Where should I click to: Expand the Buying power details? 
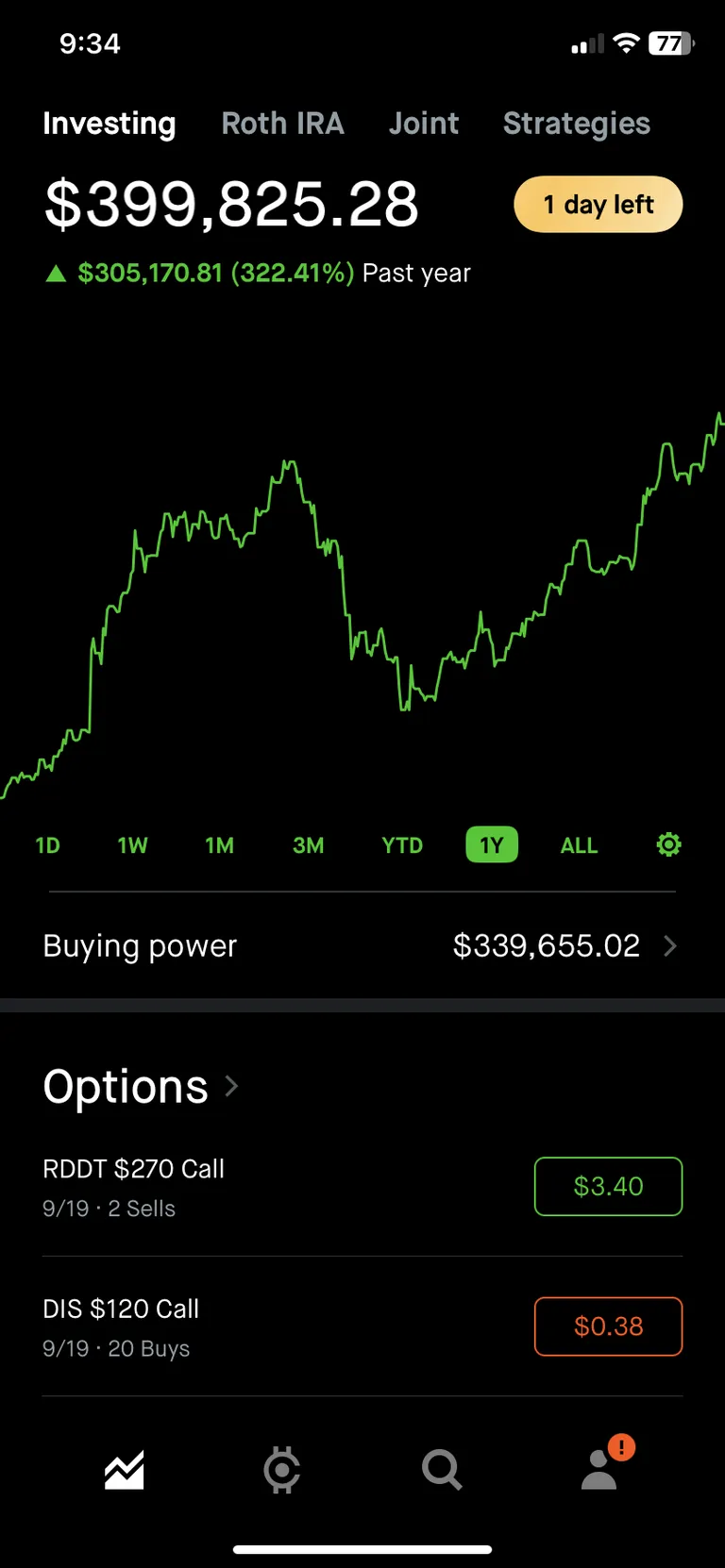(670, 945)
